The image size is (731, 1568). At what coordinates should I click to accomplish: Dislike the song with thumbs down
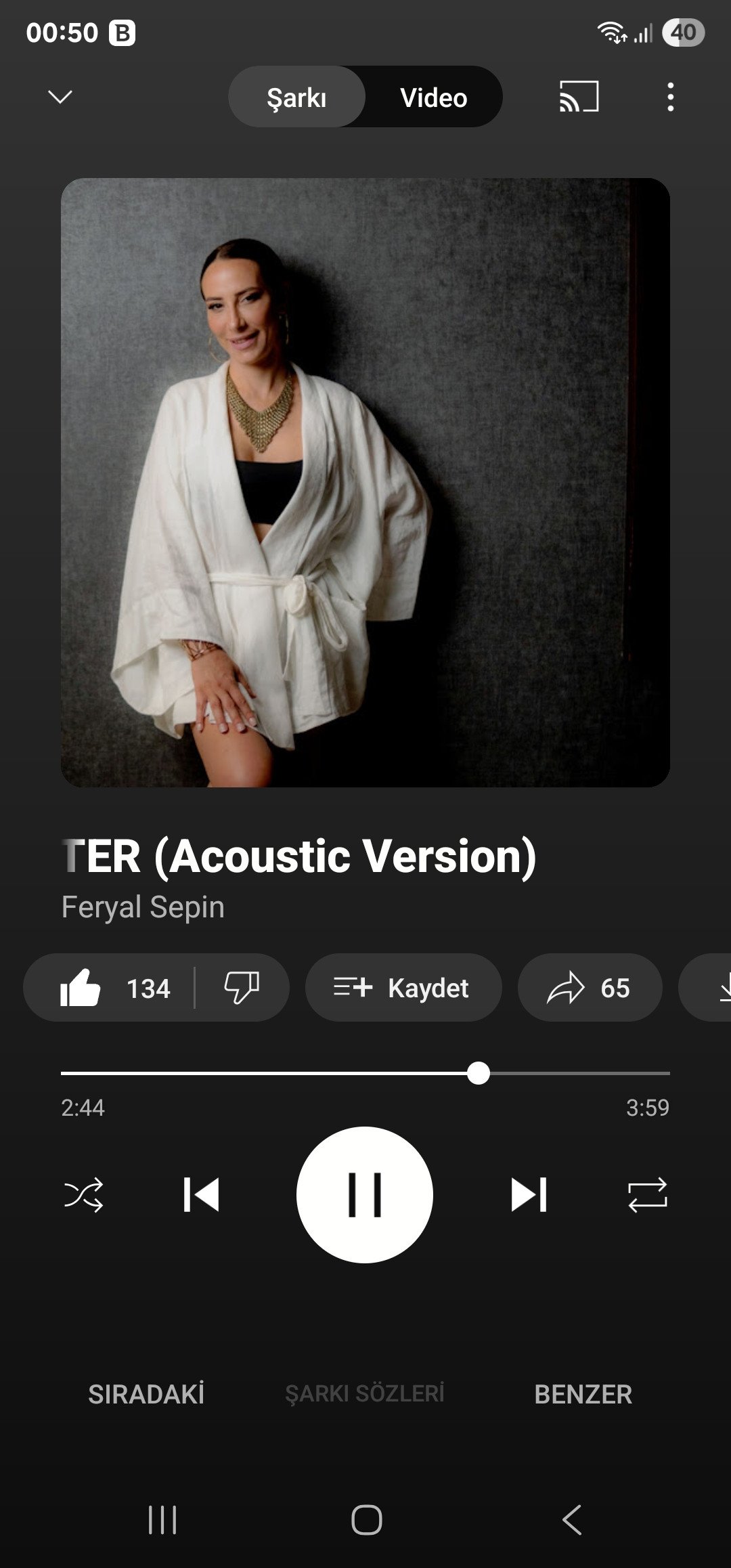coord(242,988)
